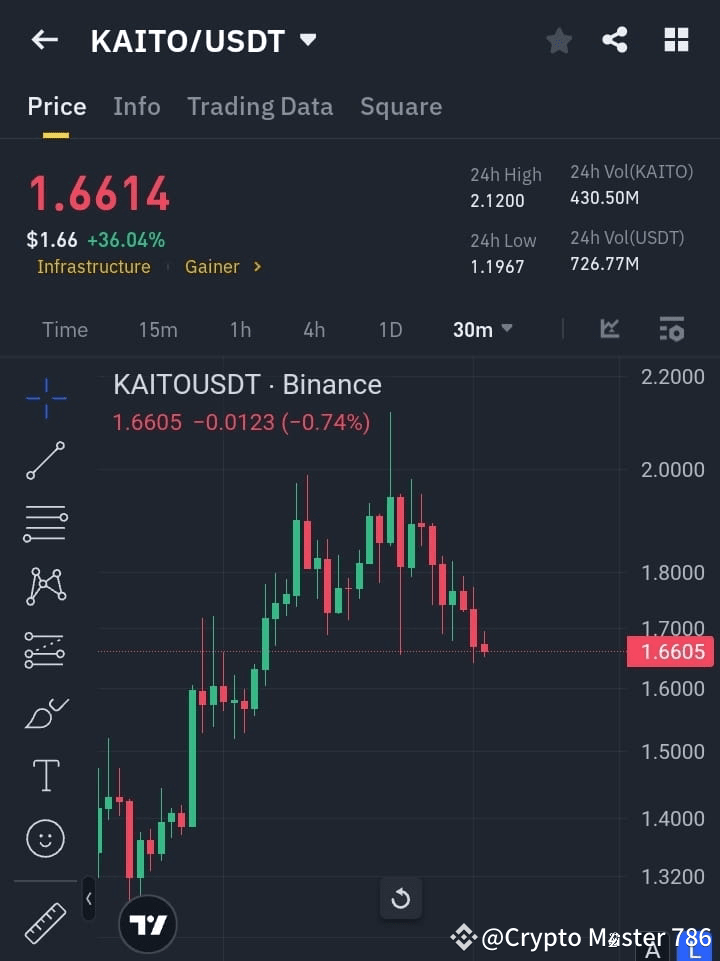Refresh the chart view
Screen dimensions: 720x961
pos(400,898)
